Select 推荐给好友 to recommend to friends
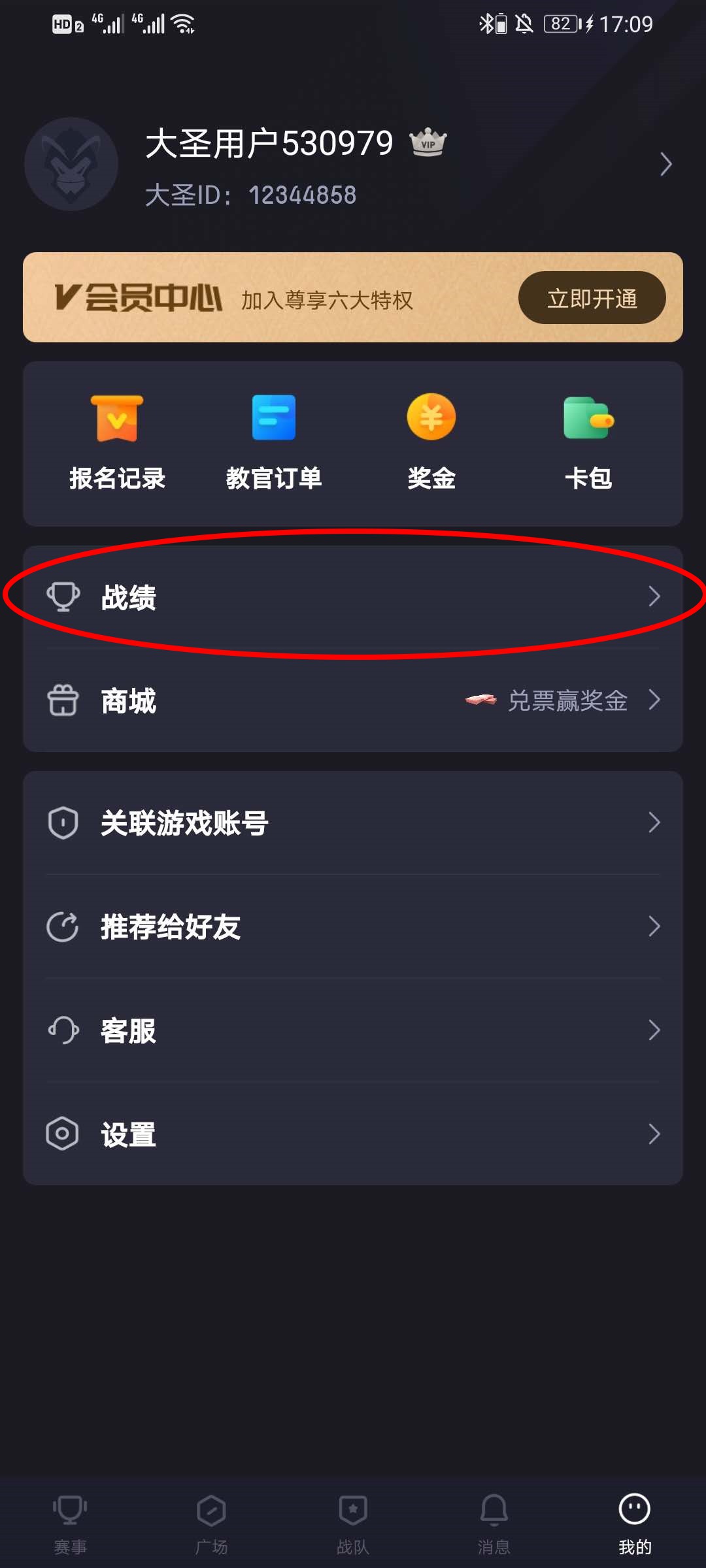Screen dimensions: 706x1568 pyautogui.click(x=353, y=926)
